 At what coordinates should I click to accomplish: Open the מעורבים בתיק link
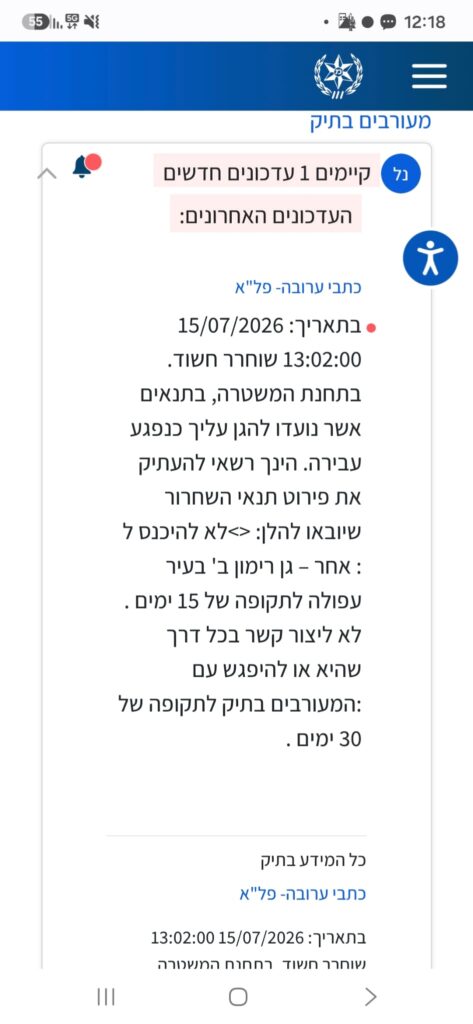coord(370,121)
